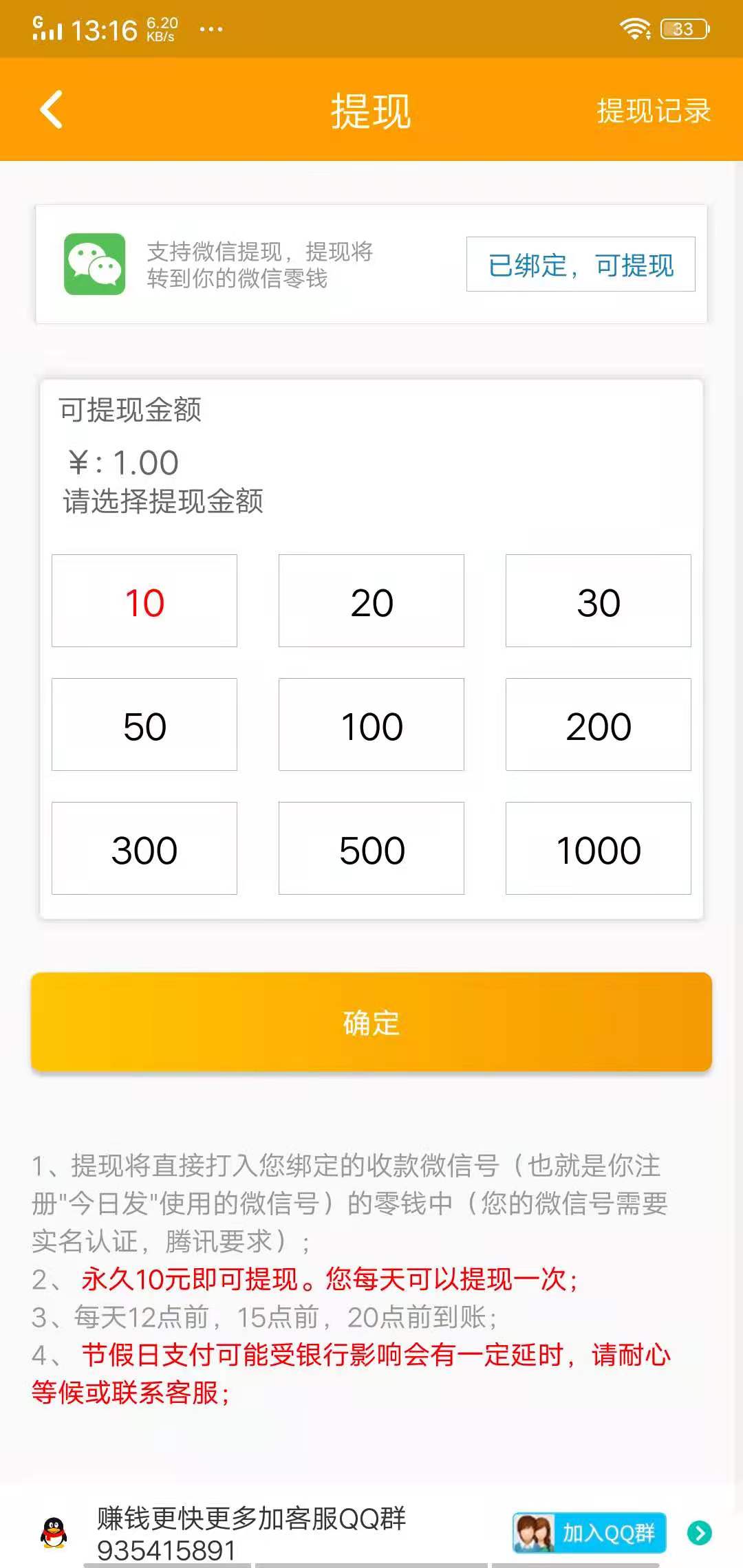Select 300 as withdrawal amount

pyautogui.click(x=144, y=849)
